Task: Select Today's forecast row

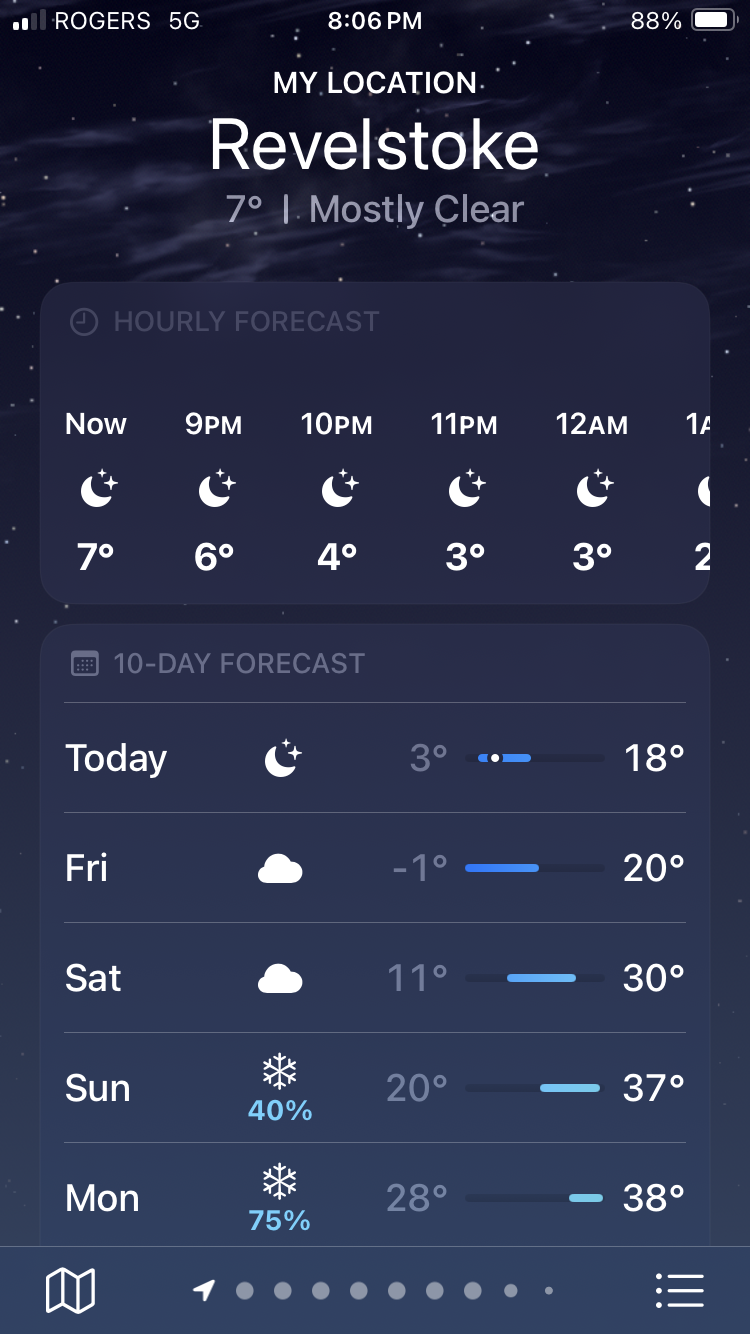Action: pyautogui.click(x=375, y=758)
